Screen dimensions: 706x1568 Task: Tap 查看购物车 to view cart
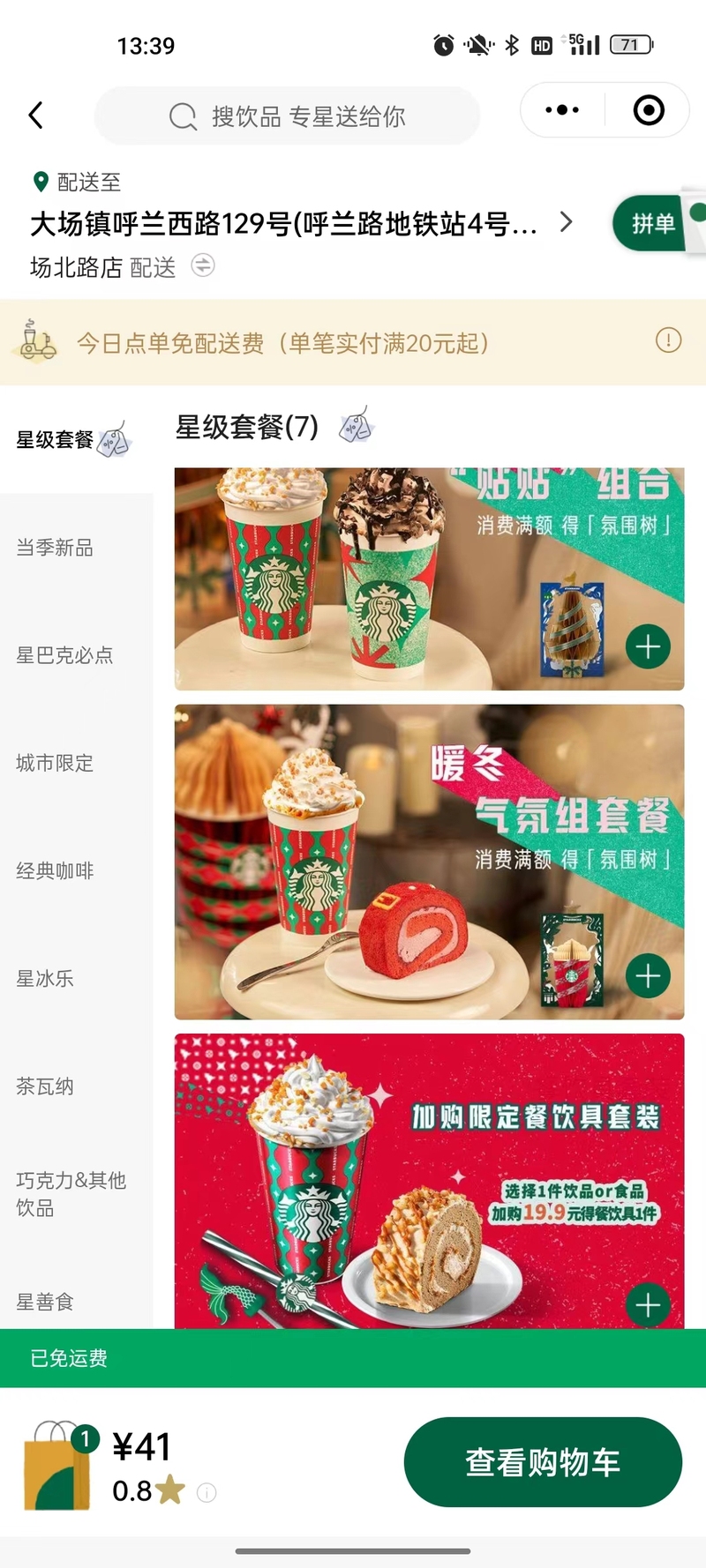click(x=543, y=1462)
